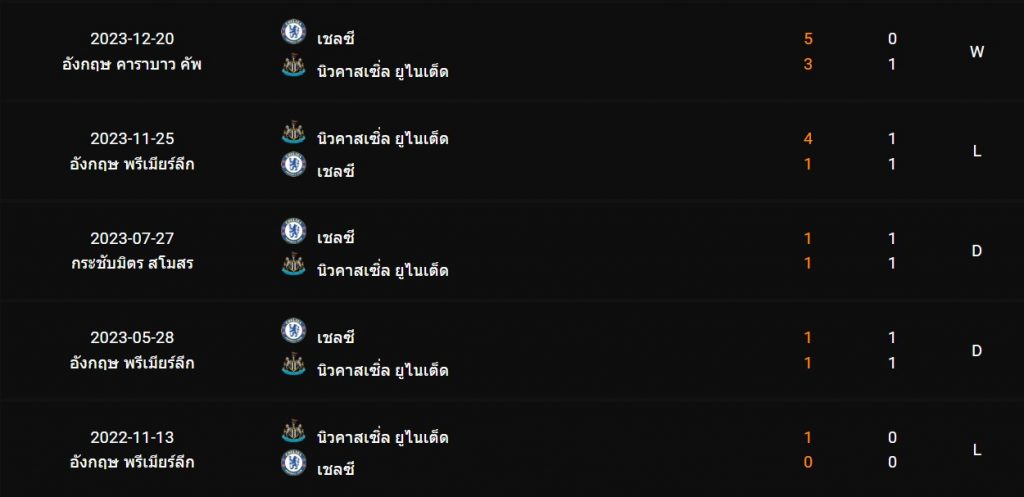Viewport: 1024px width, 497px height.
Task: Open the 2023-11-25 Premier League match row
Action: click(x=512, y=151)
